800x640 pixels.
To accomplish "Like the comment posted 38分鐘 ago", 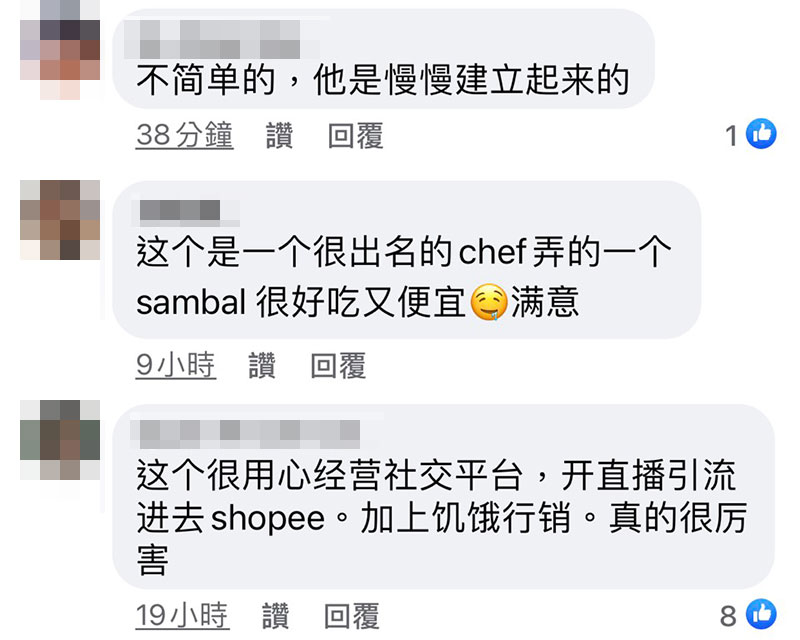I will tap(280, 136).
